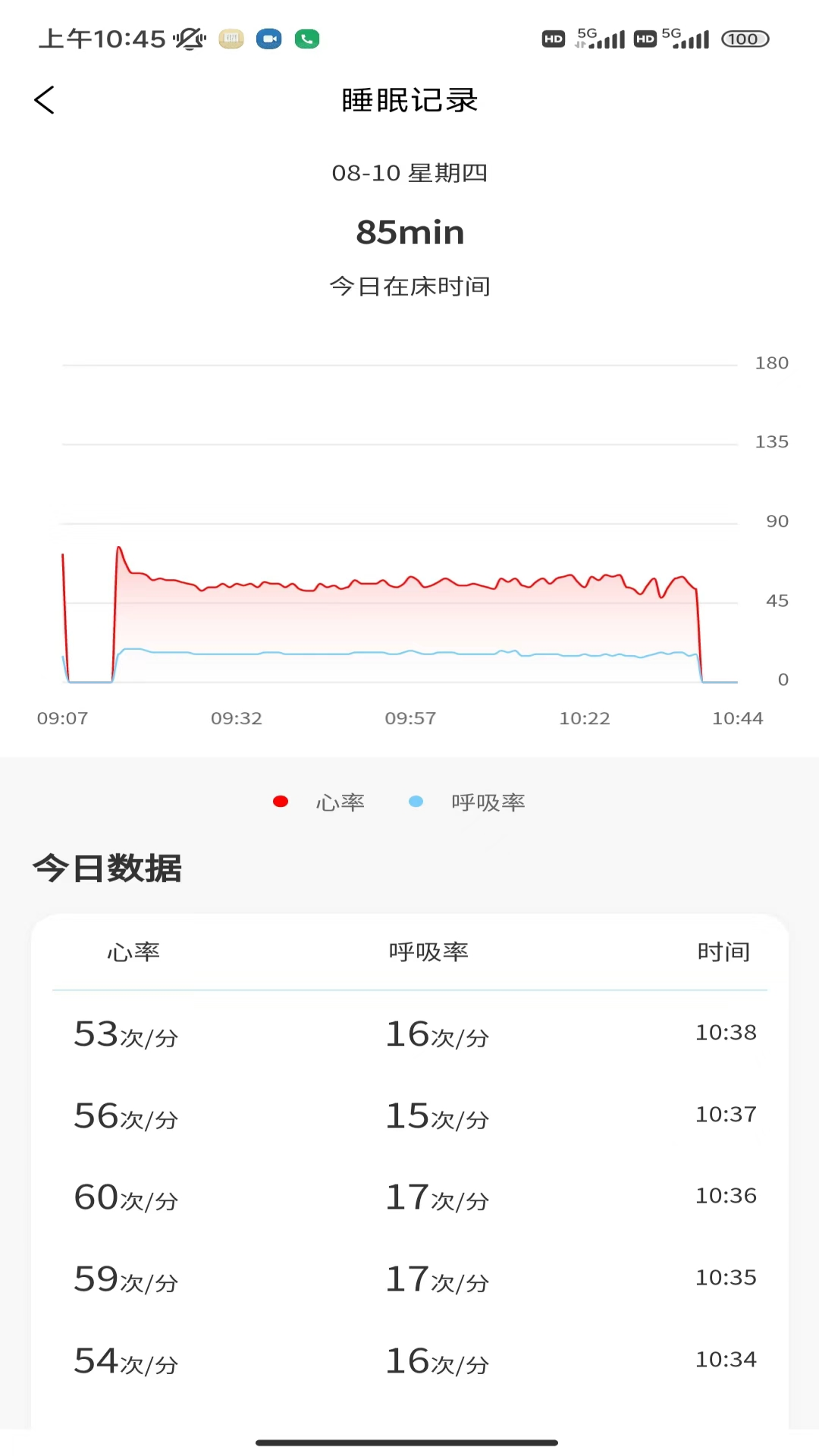Image resolution: width=819 pixels, height=1456 pixels.
Task: Open the date 08-10 星期四 selector
Action: [409, 173]
